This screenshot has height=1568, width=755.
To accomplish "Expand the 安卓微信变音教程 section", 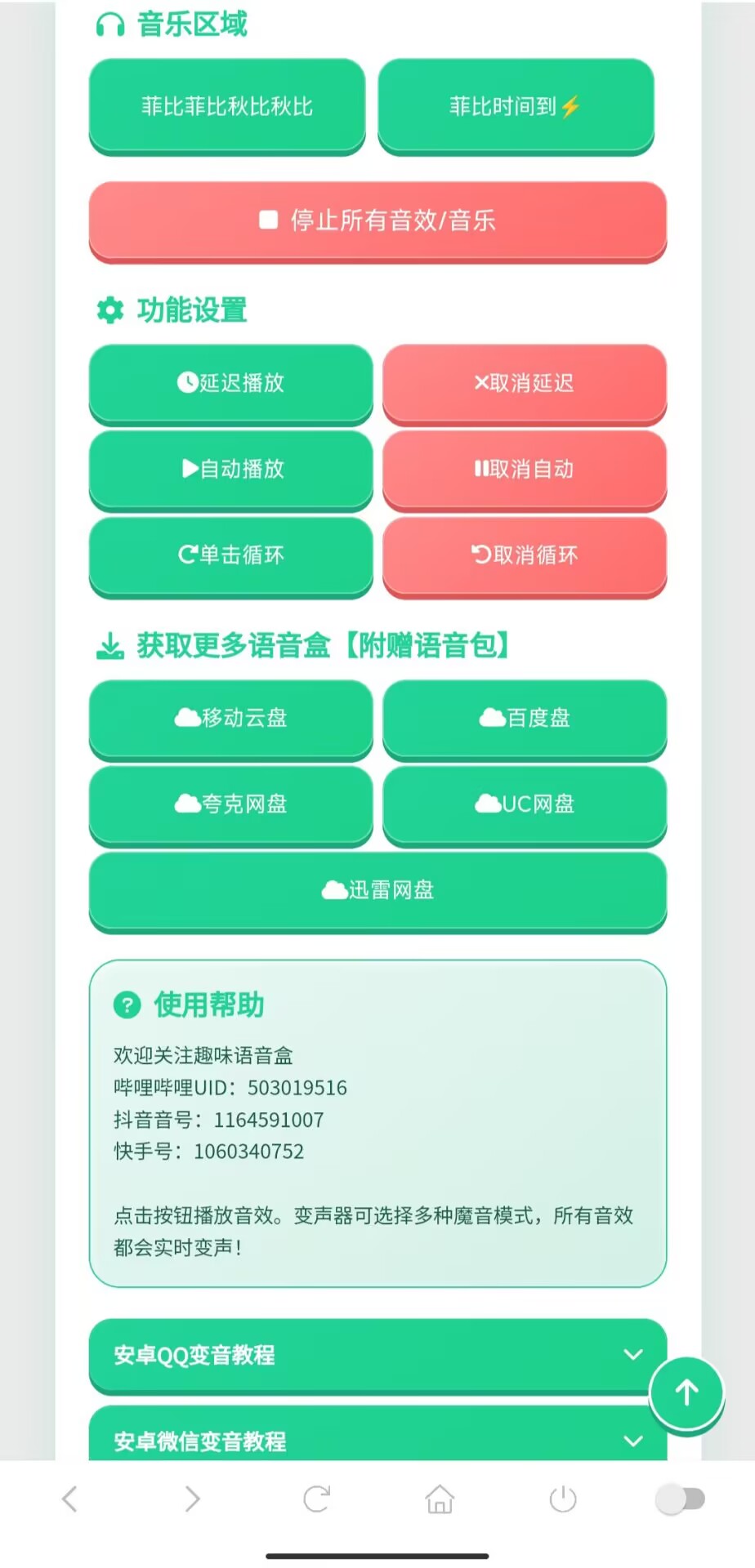I will click(377, 1441).
